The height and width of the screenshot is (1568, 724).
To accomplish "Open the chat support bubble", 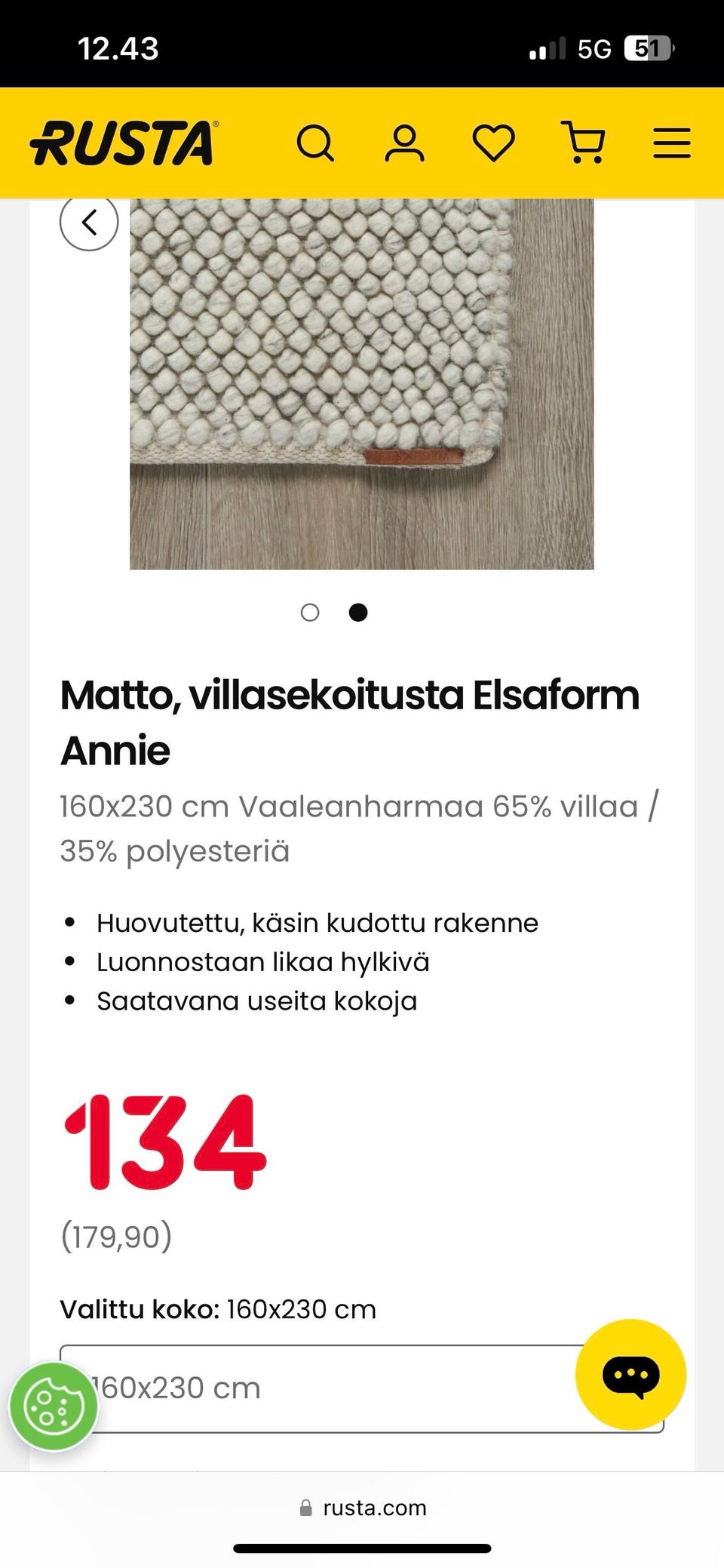I will (630, 1375).
